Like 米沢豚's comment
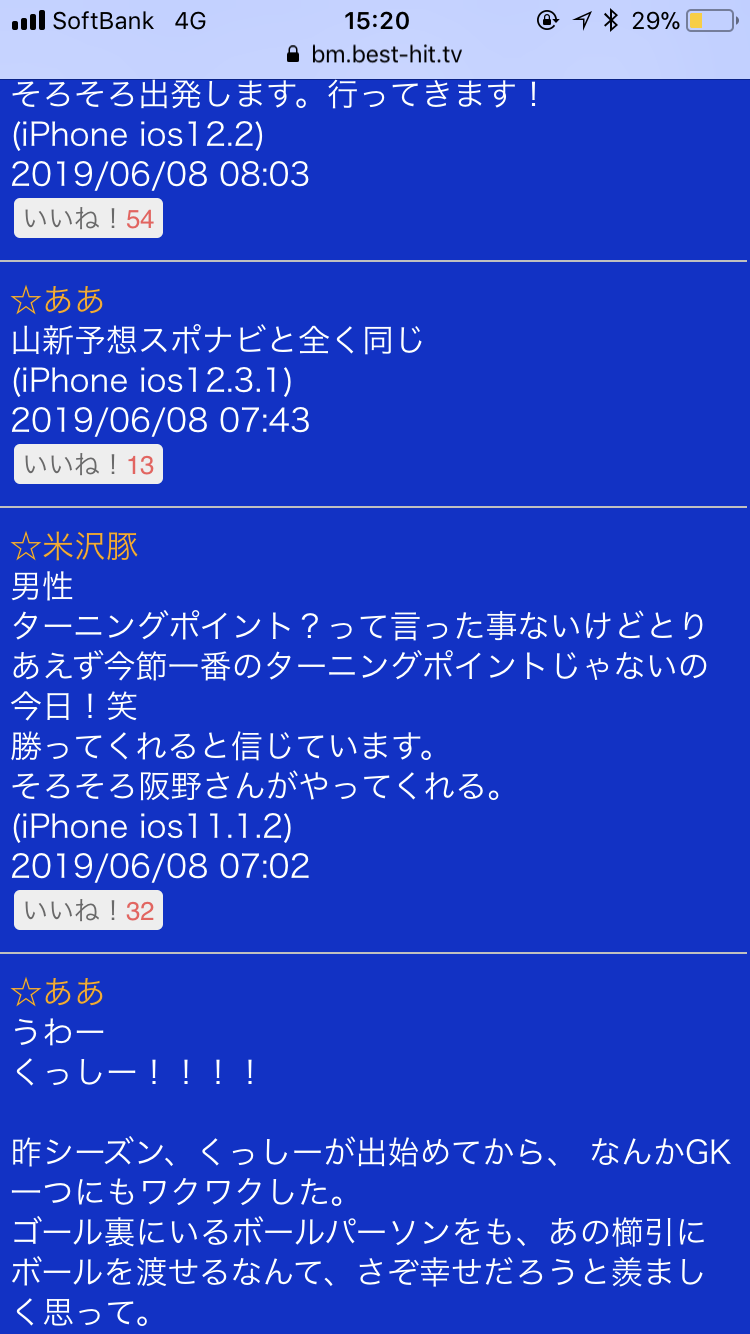Screen dimensions: 750x1334 point(88,911)
